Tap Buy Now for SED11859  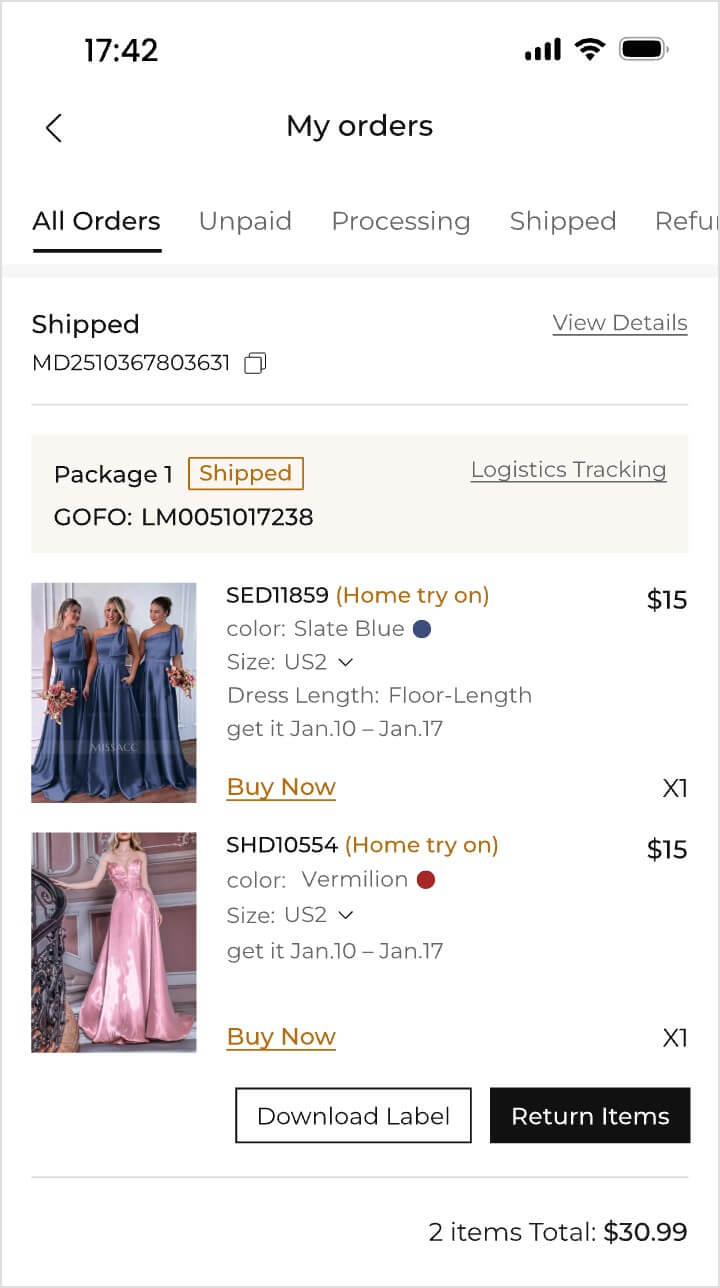281,787
